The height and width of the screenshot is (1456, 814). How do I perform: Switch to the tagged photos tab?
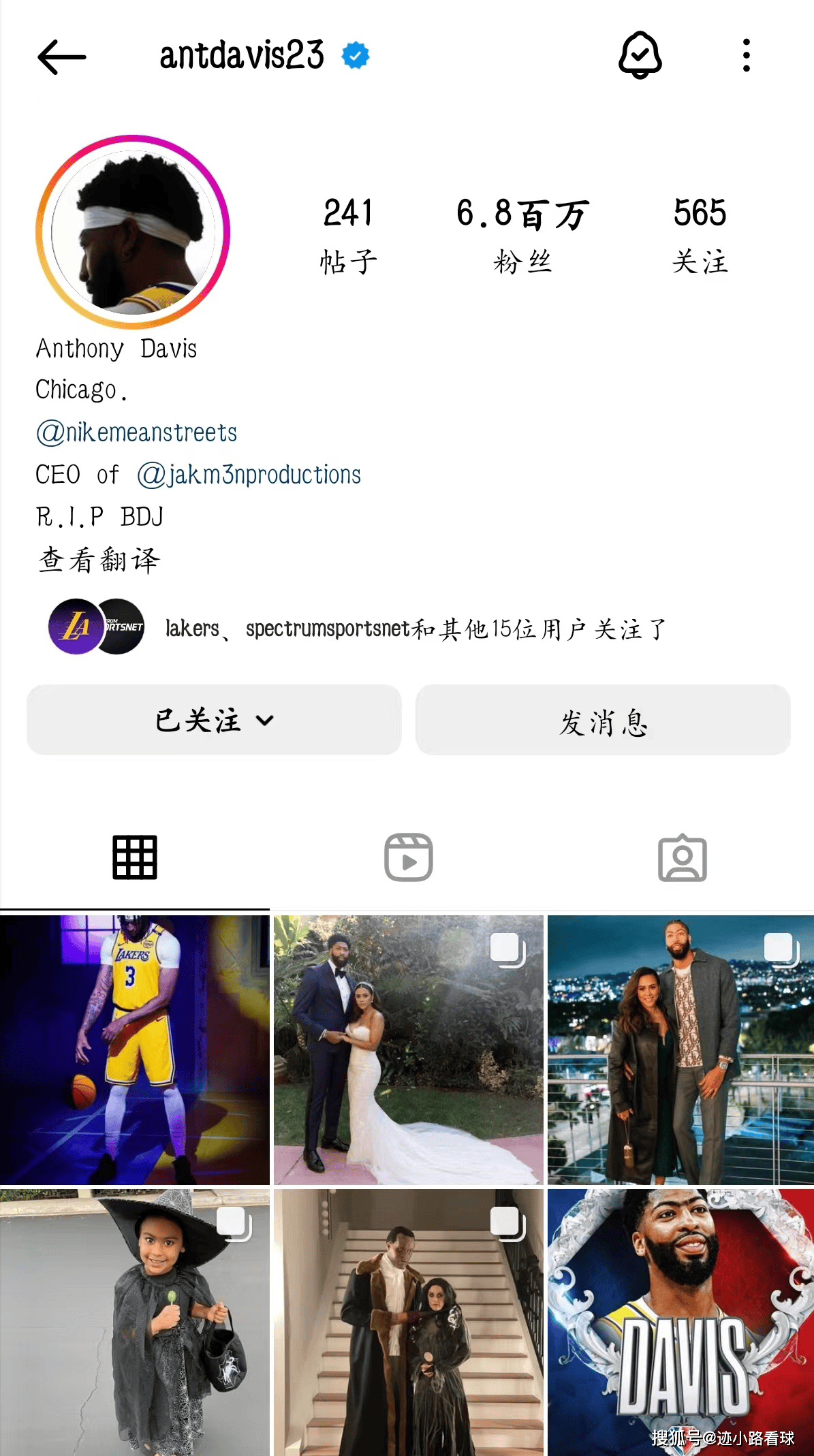point(682,857)
